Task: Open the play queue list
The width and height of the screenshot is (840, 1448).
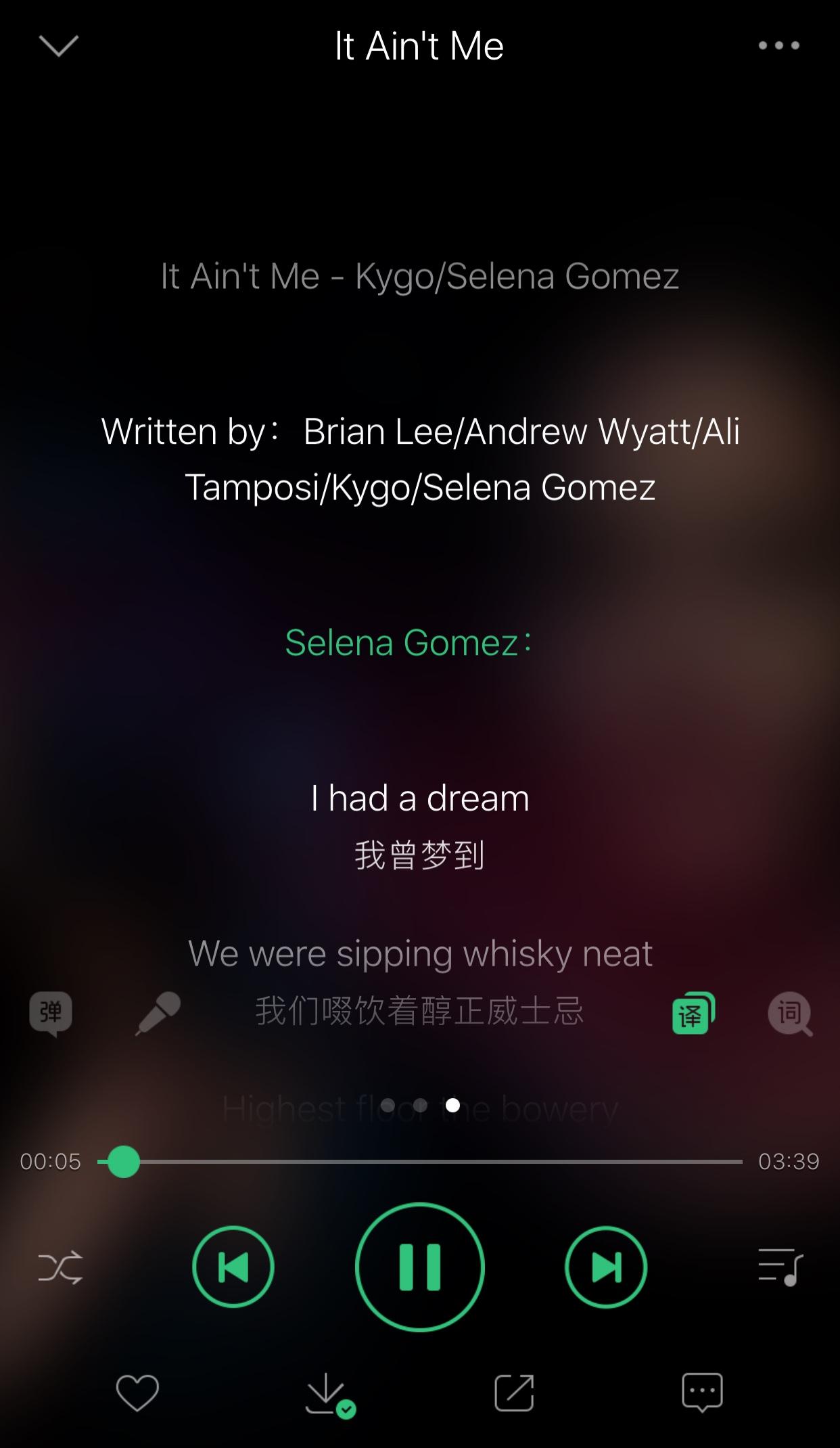Action: (780, 1267)
